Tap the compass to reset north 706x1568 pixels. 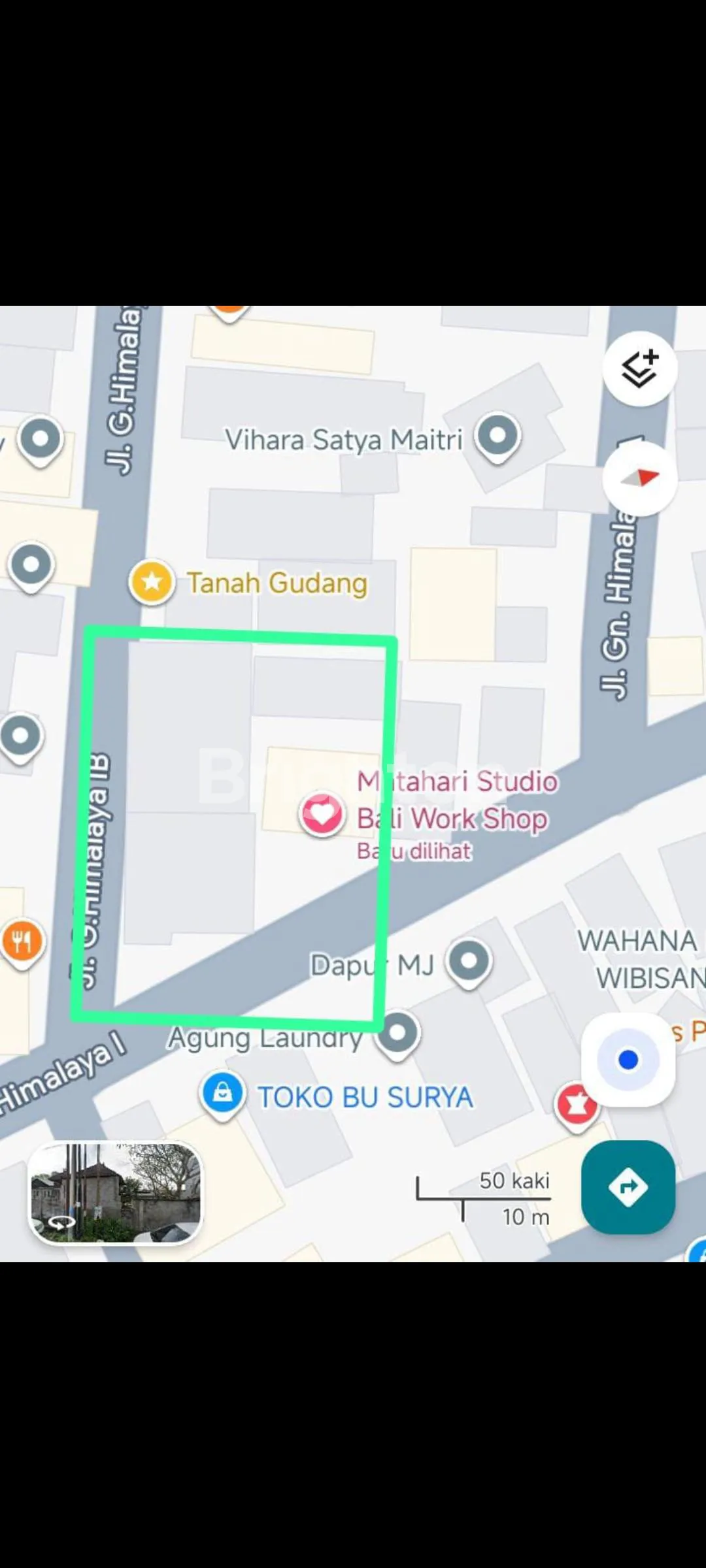point(639,478)
